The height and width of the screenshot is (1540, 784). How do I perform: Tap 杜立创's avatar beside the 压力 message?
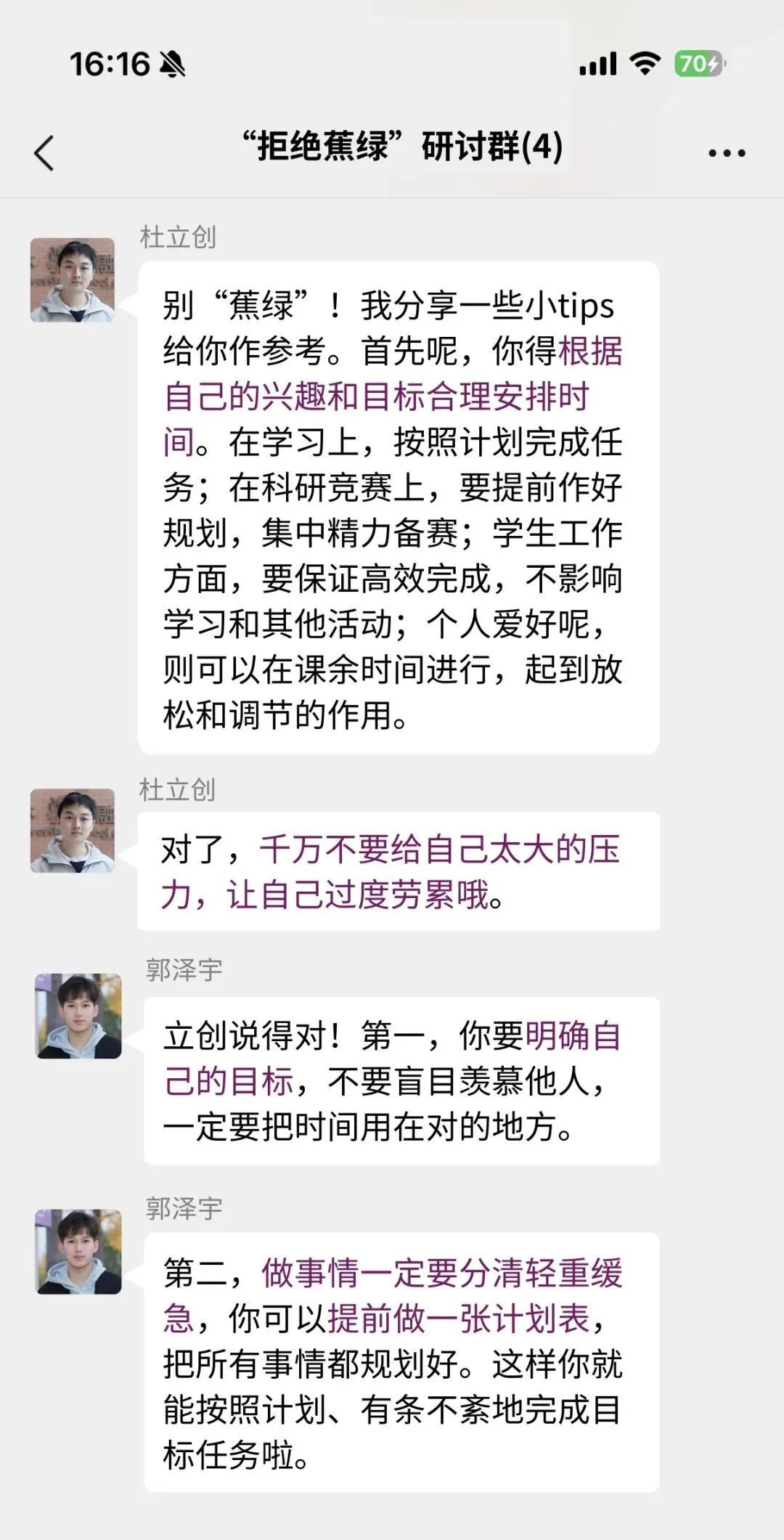click(x=73, y=831)
